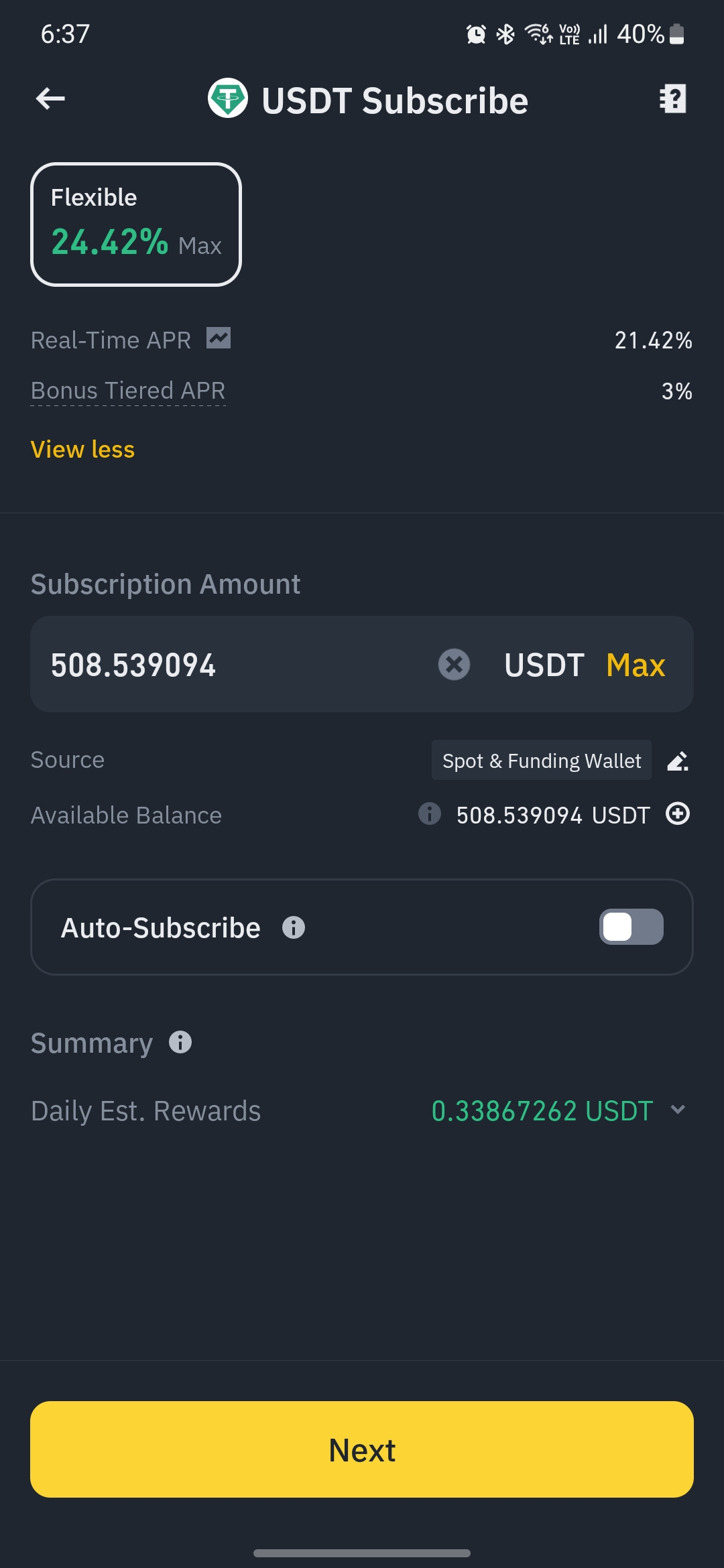Image resolution: width=724 pixels, height=1568 pixels.
Task: Go back using the top-left arrow
Action: (50, 99)
